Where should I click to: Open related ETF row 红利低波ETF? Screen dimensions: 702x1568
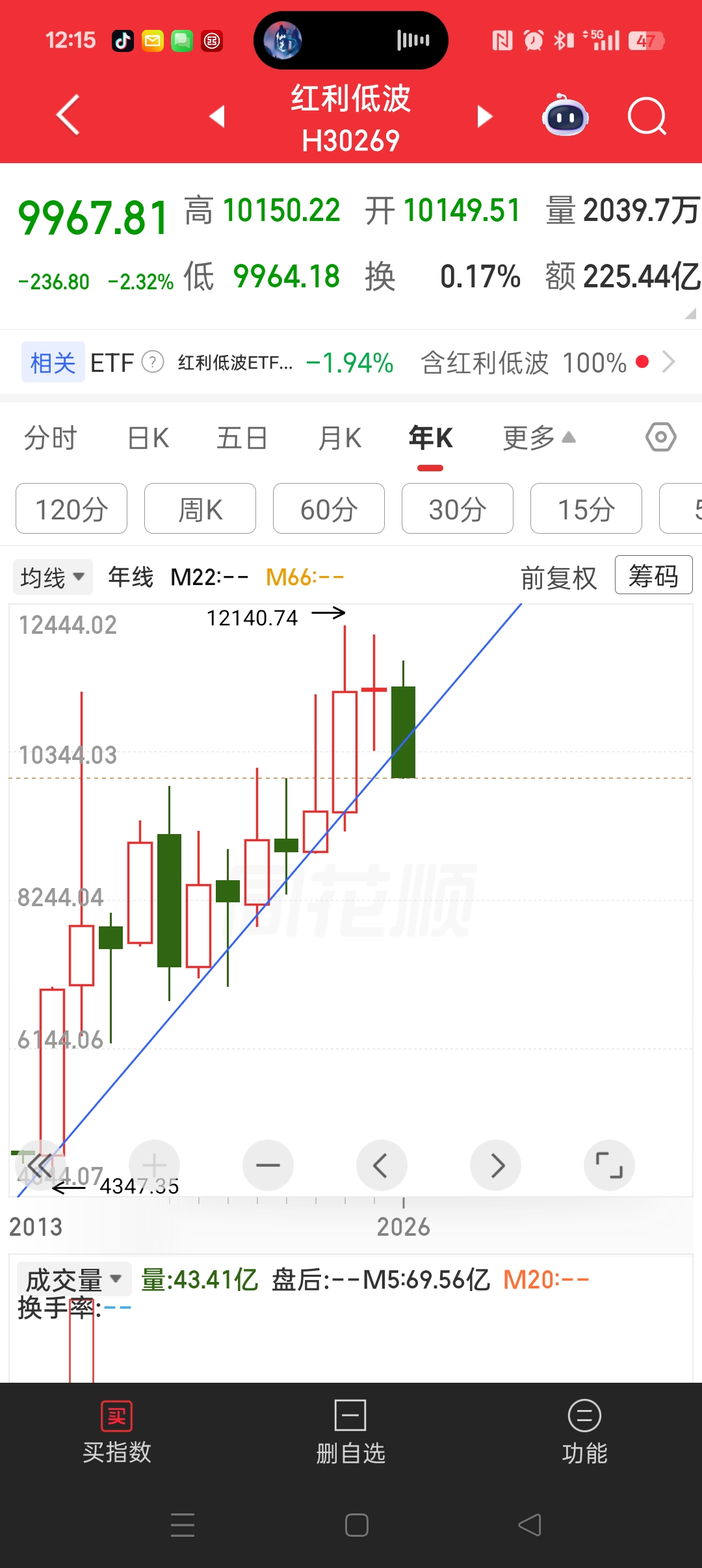tap(351, 362)
